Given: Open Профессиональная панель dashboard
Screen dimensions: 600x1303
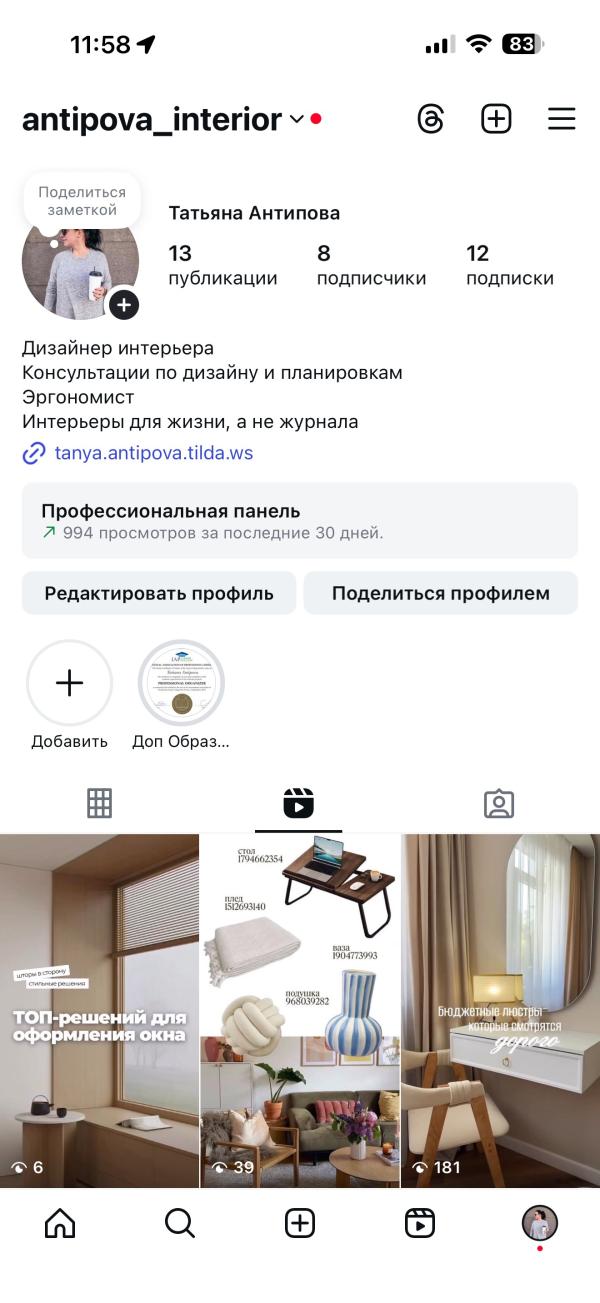Looking at the screenshot, I should point(300,521).
